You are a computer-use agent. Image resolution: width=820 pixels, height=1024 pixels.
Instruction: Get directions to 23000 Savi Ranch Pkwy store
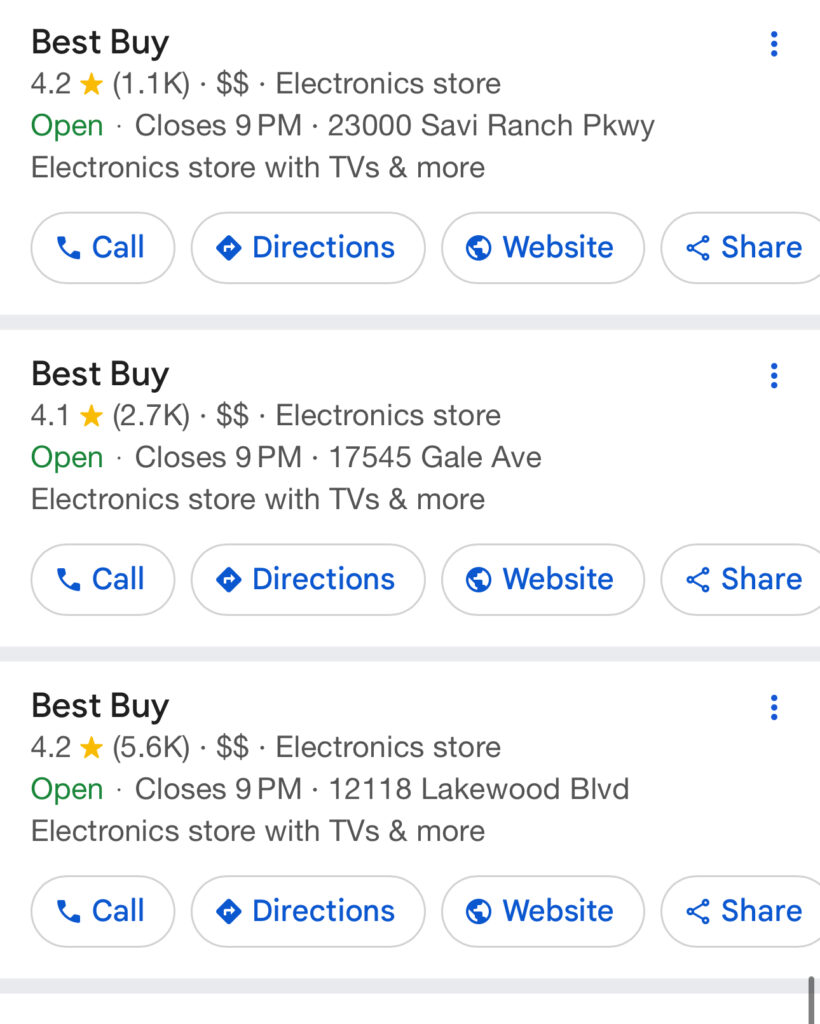click(307, 247)
